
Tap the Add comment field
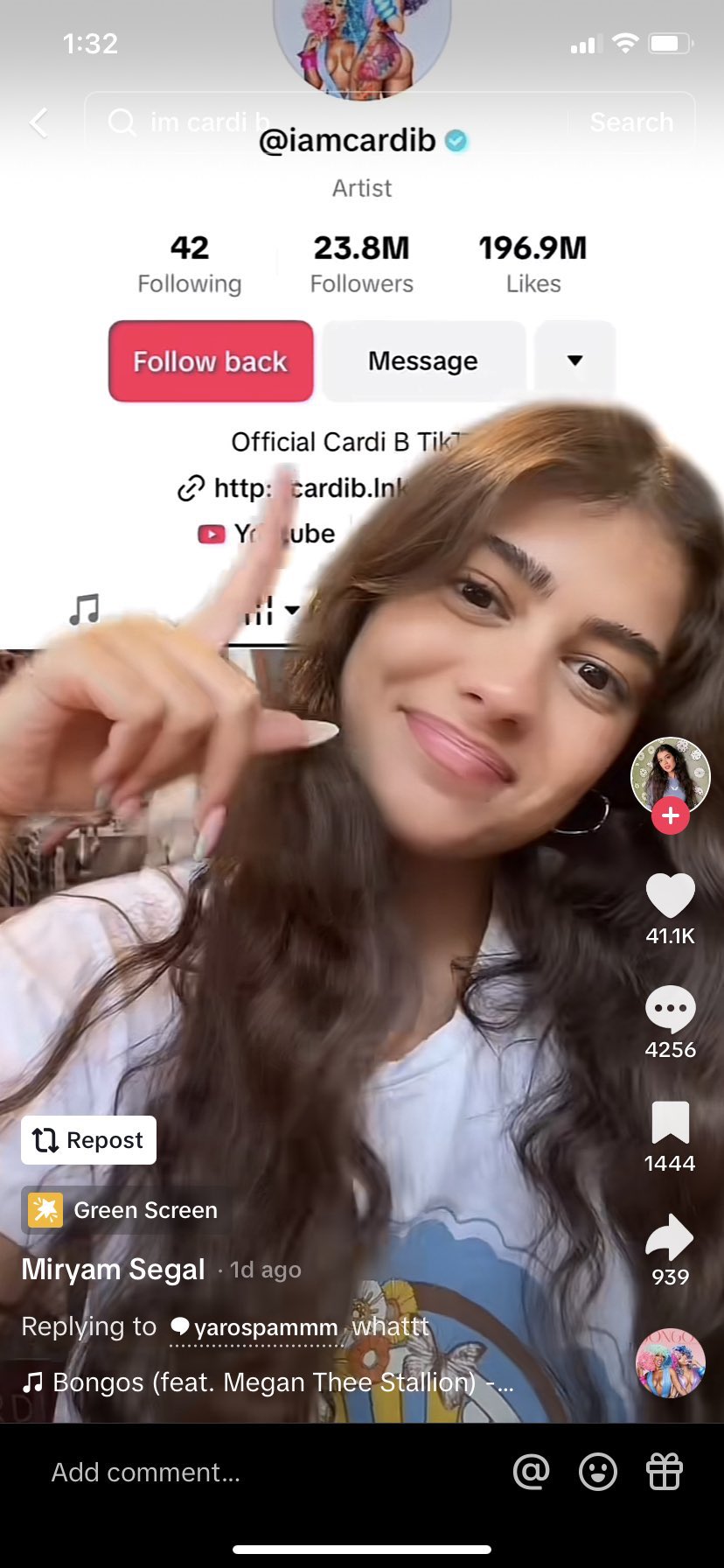click(262, 1473)
